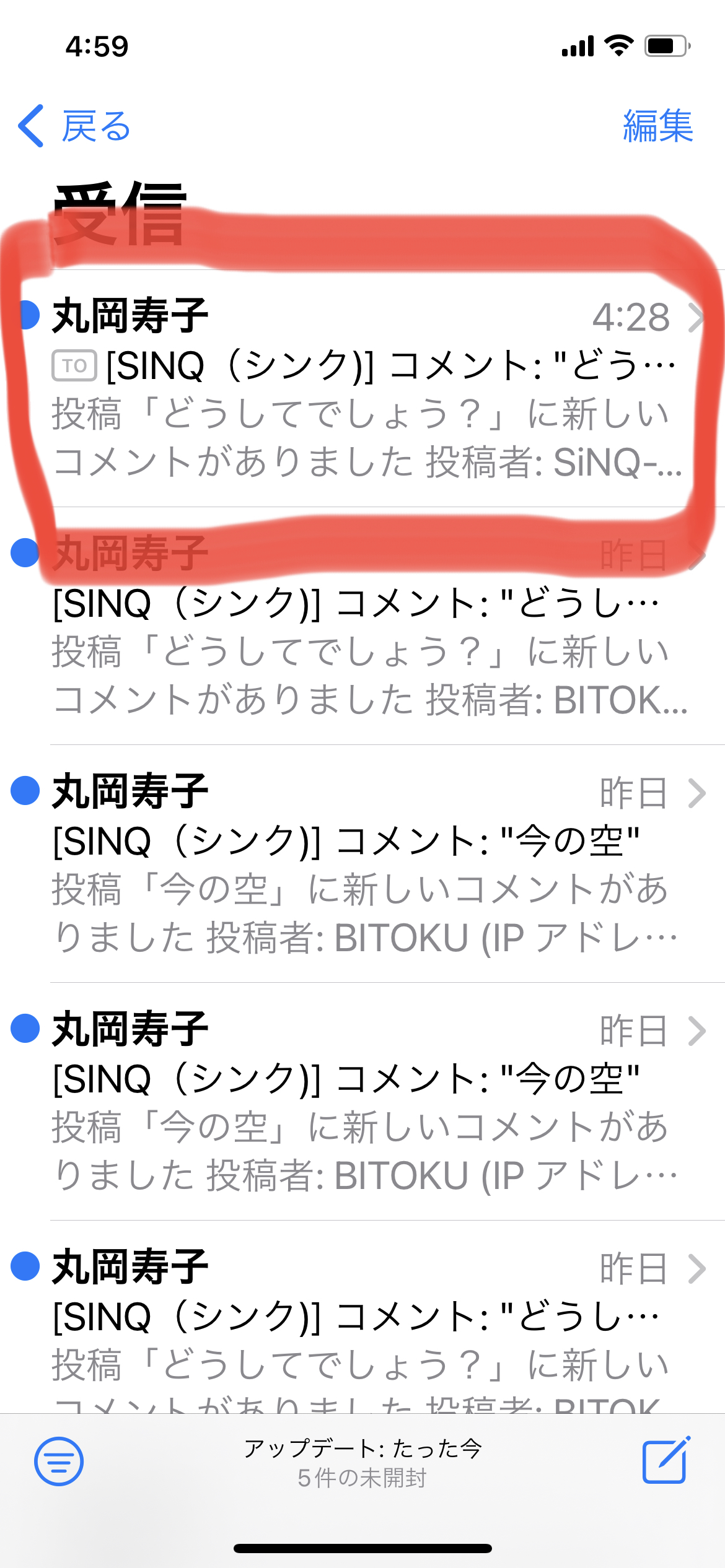Tap 編集 to edit the mailbox
This screenshot has width=725, height=1568.
point(657,126)
